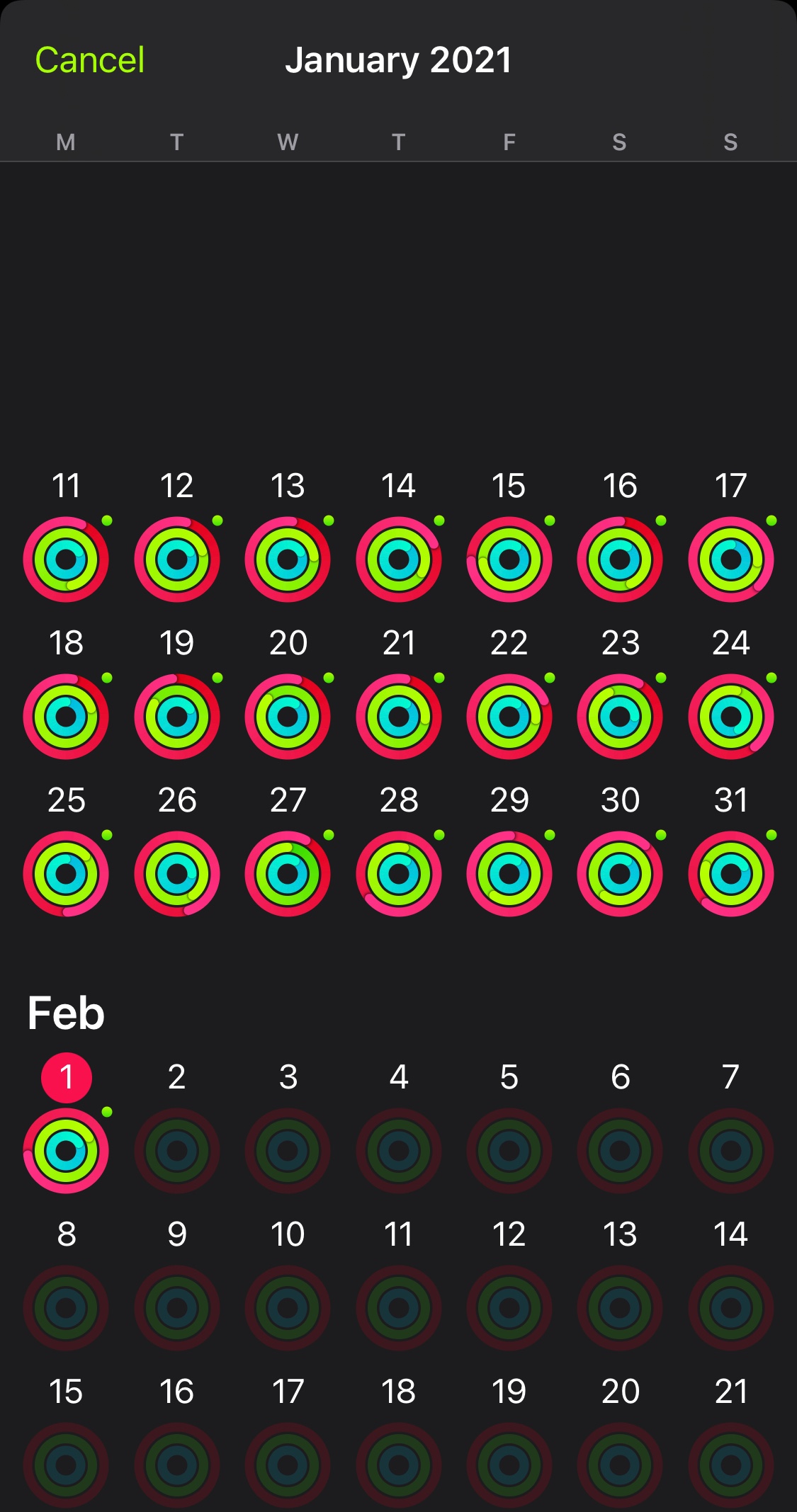The width and height of the screenshot is (797, 1512).
Task: Select January 27 activity rings
Action: click(x=288, y=874)
